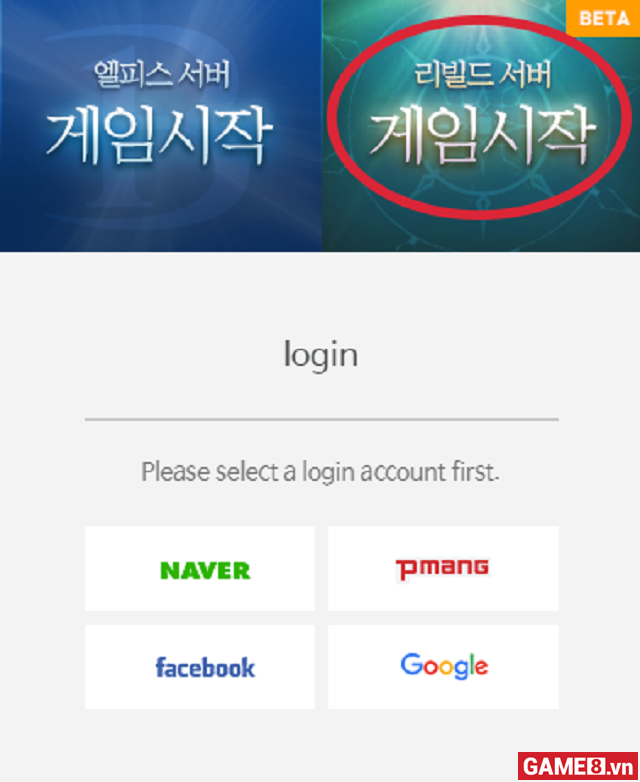Select Google login option

443,666
